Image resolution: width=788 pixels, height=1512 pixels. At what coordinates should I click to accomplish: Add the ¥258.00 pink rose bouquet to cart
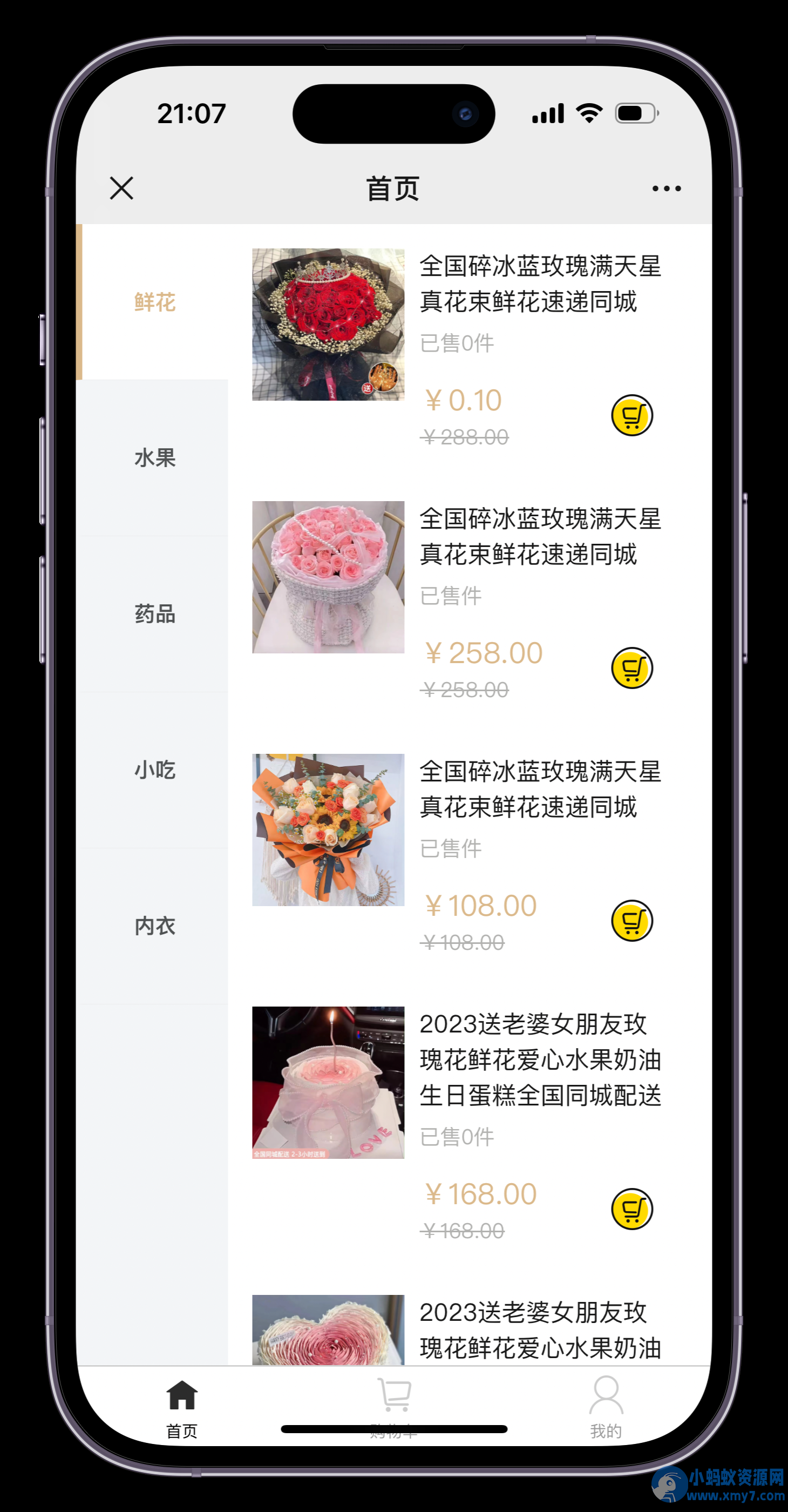coord(632,668)
